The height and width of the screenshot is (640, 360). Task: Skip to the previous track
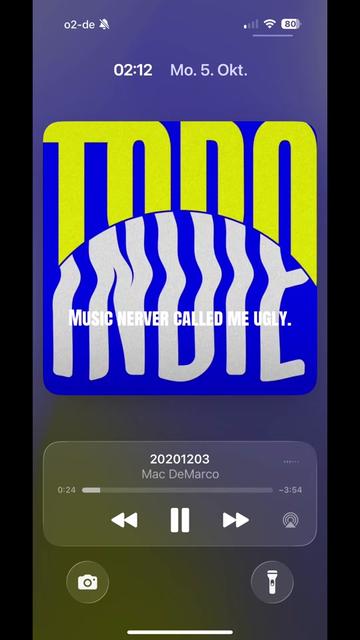point(124,520)
